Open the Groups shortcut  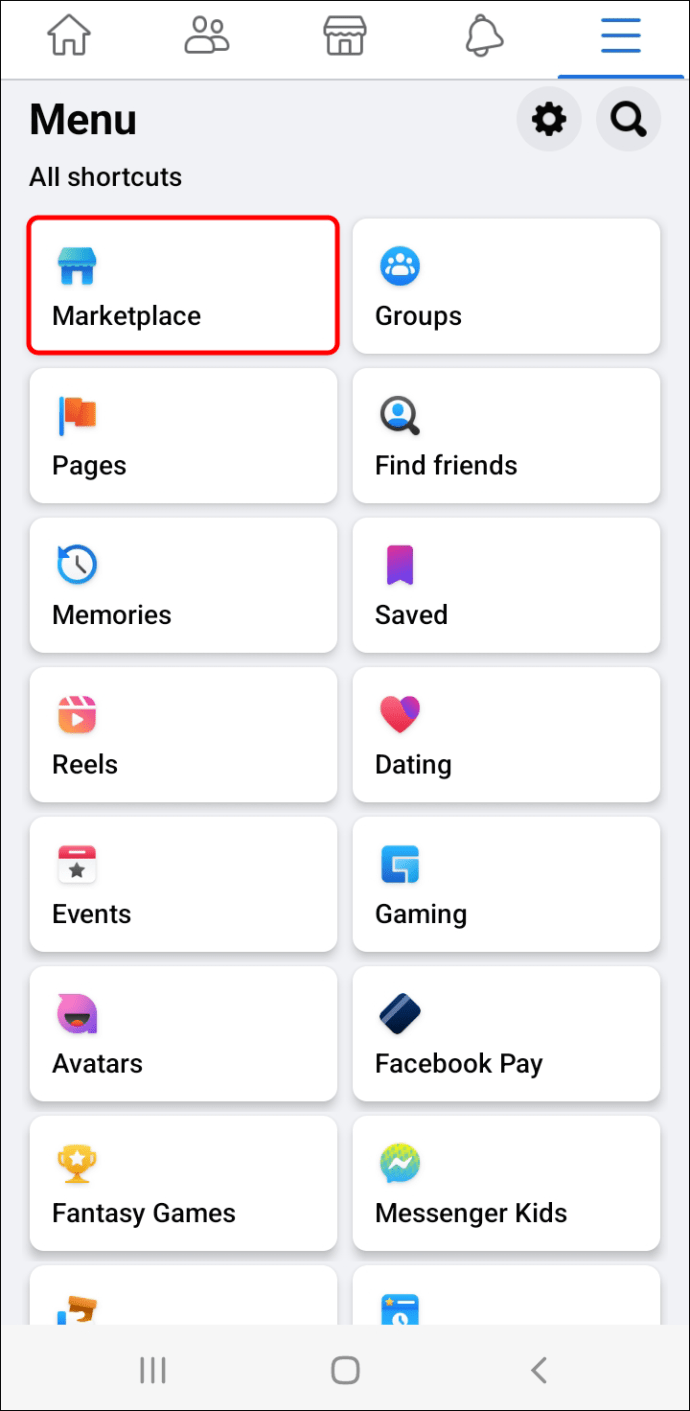pyautogui.click(x=506, y=286)
